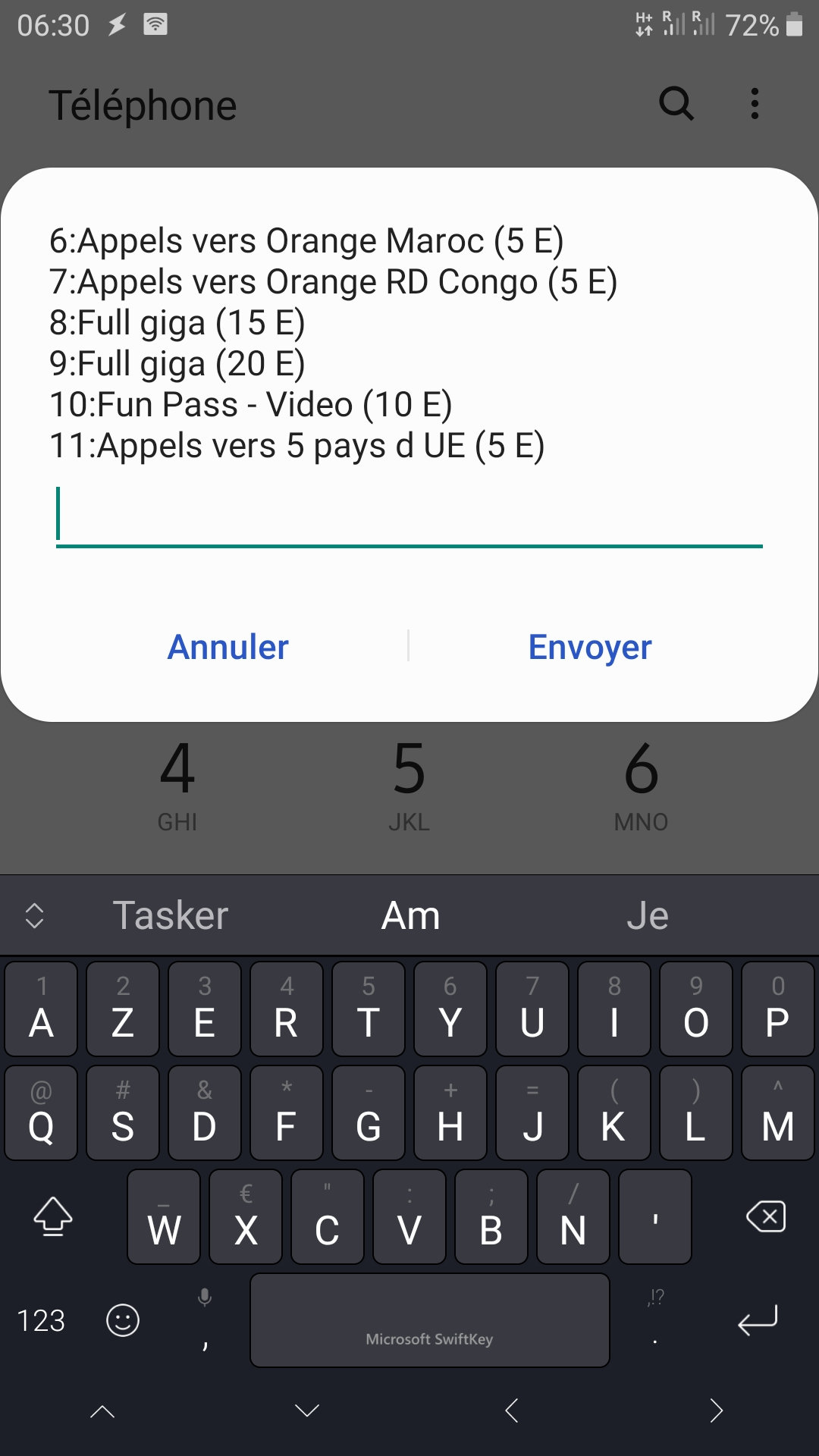This screenshot has width=819, height=1456.
Task: Focus the USSD reply text field
Action: 409,516
